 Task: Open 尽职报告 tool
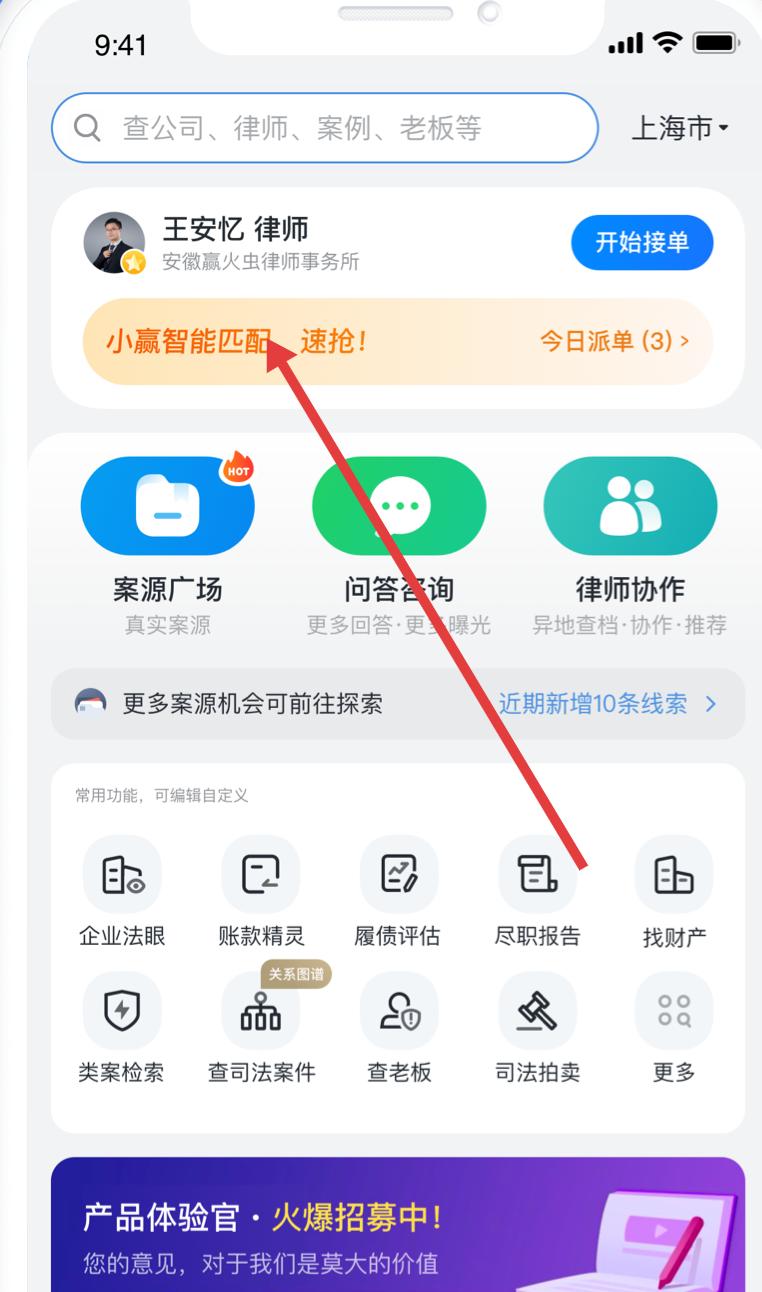click(x=537, y=875)
